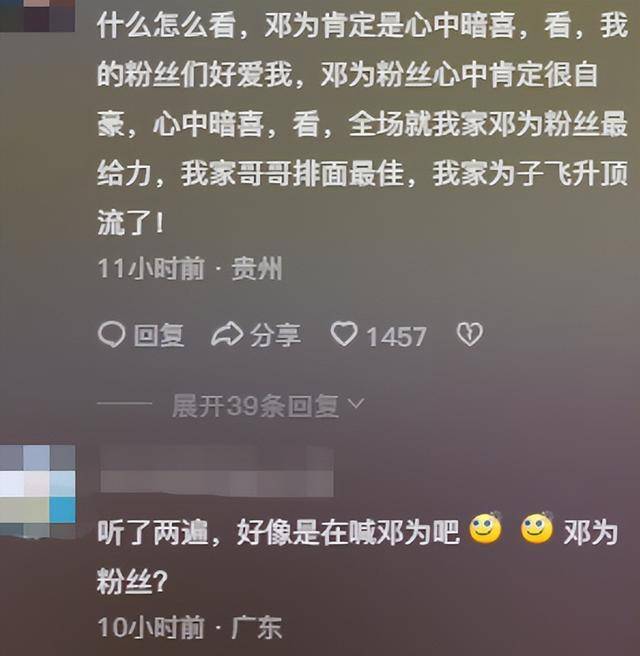
Task: Expand the 39 replies
Action: pyautogui.click(x=267, y=405)
